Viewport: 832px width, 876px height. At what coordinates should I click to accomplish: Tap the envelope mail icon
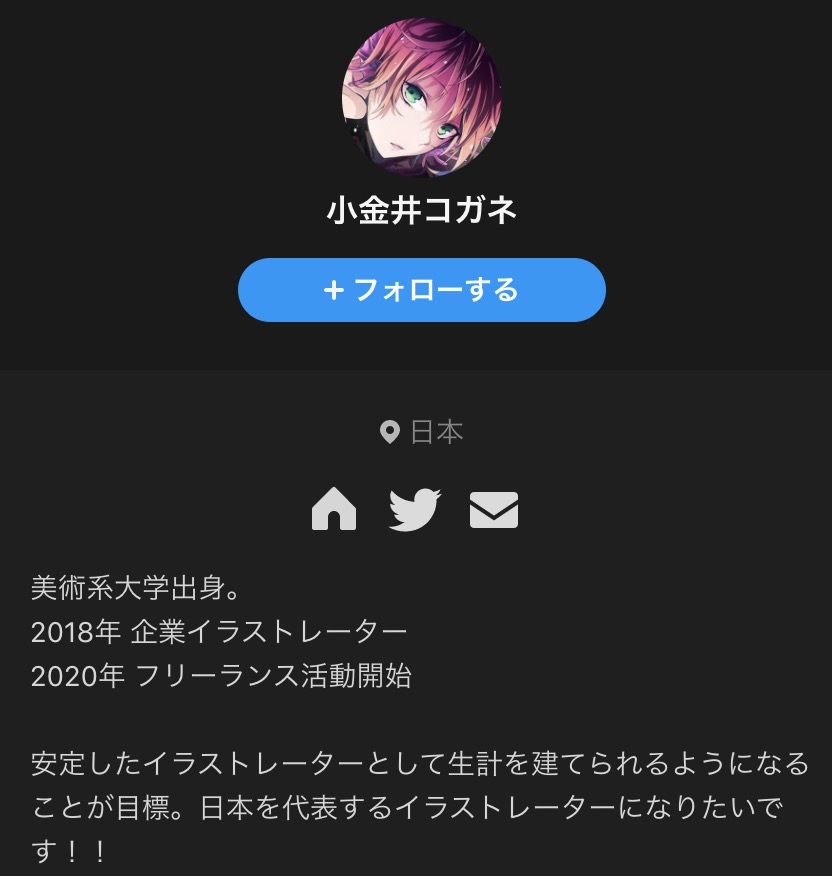tap(494, 510)
